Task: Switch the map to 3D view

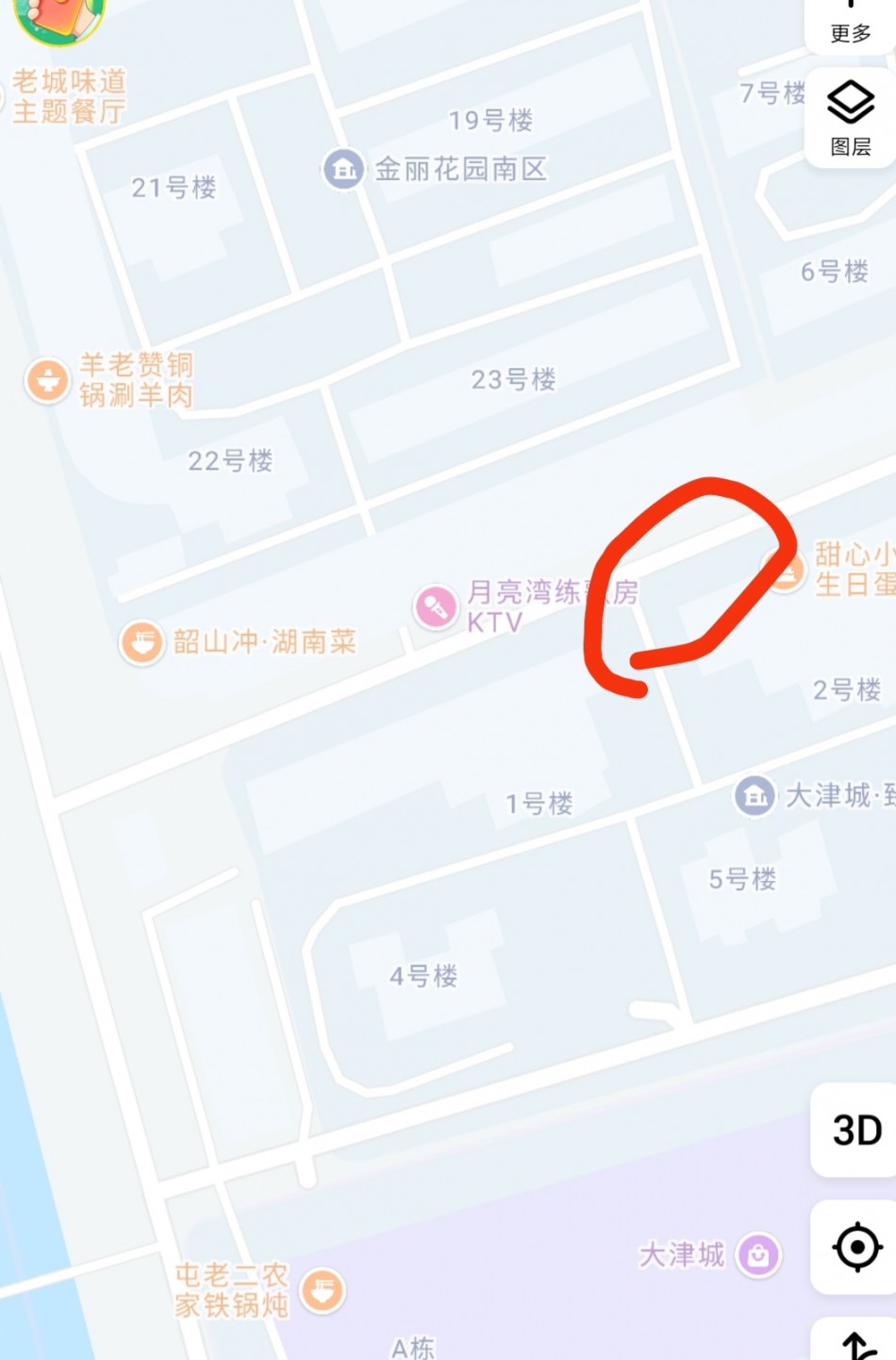Action: coord(855,1130)
